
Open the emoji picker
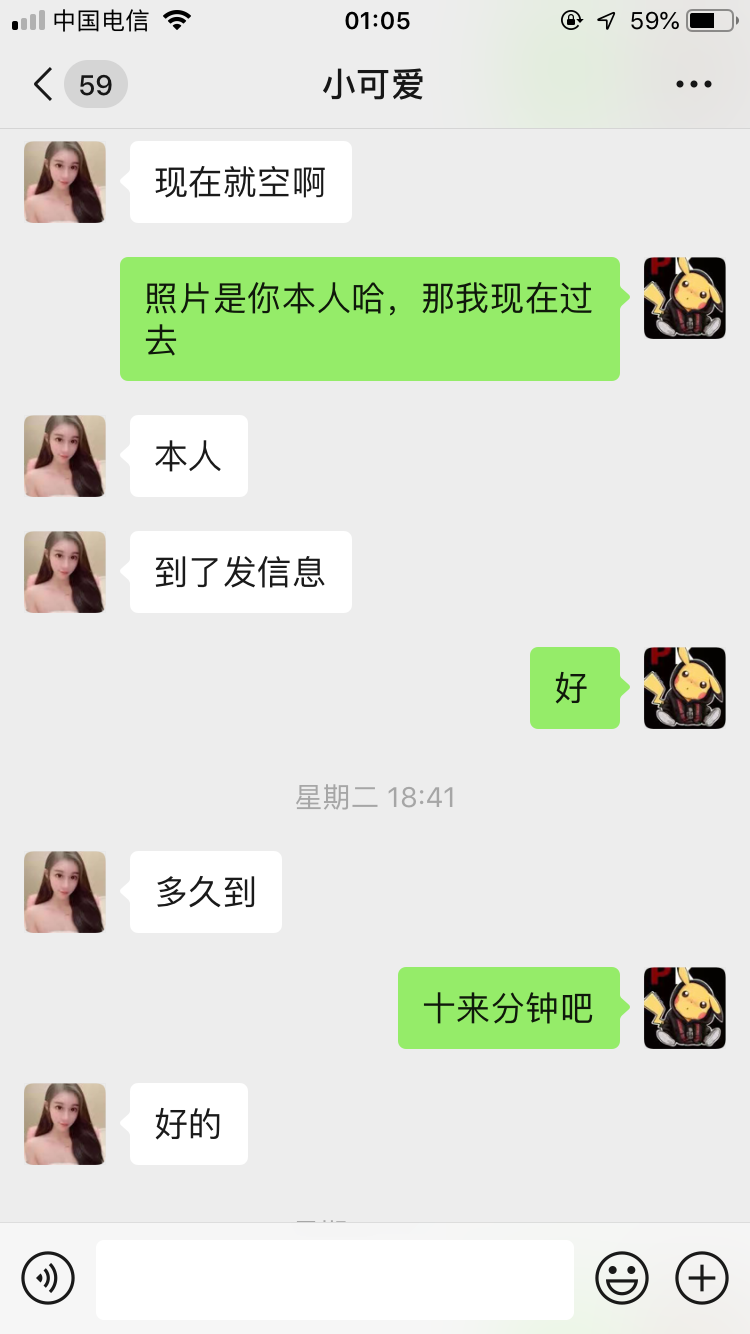620,1278
